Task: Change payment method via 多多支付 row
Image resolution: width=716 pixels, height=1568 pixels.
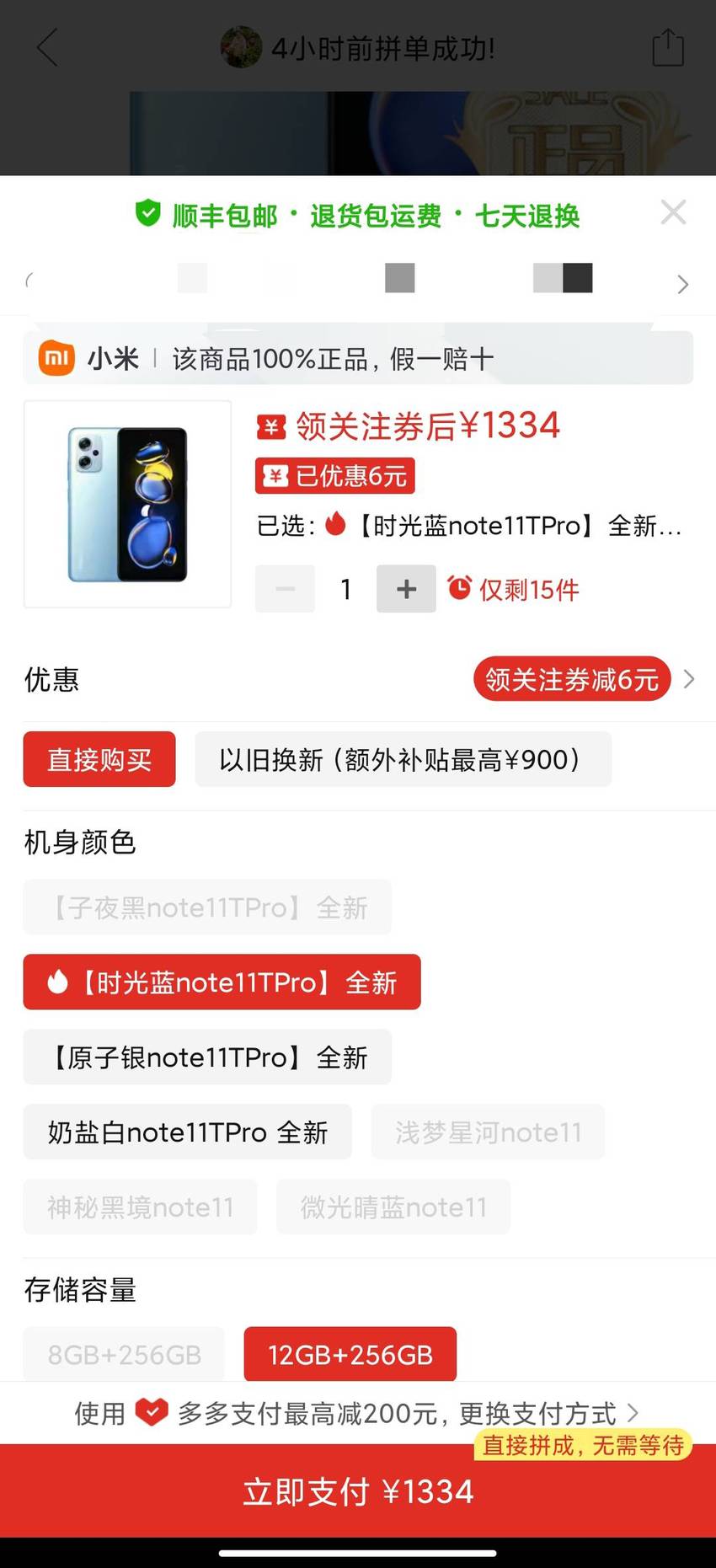Action: [x=357, y=1413]
